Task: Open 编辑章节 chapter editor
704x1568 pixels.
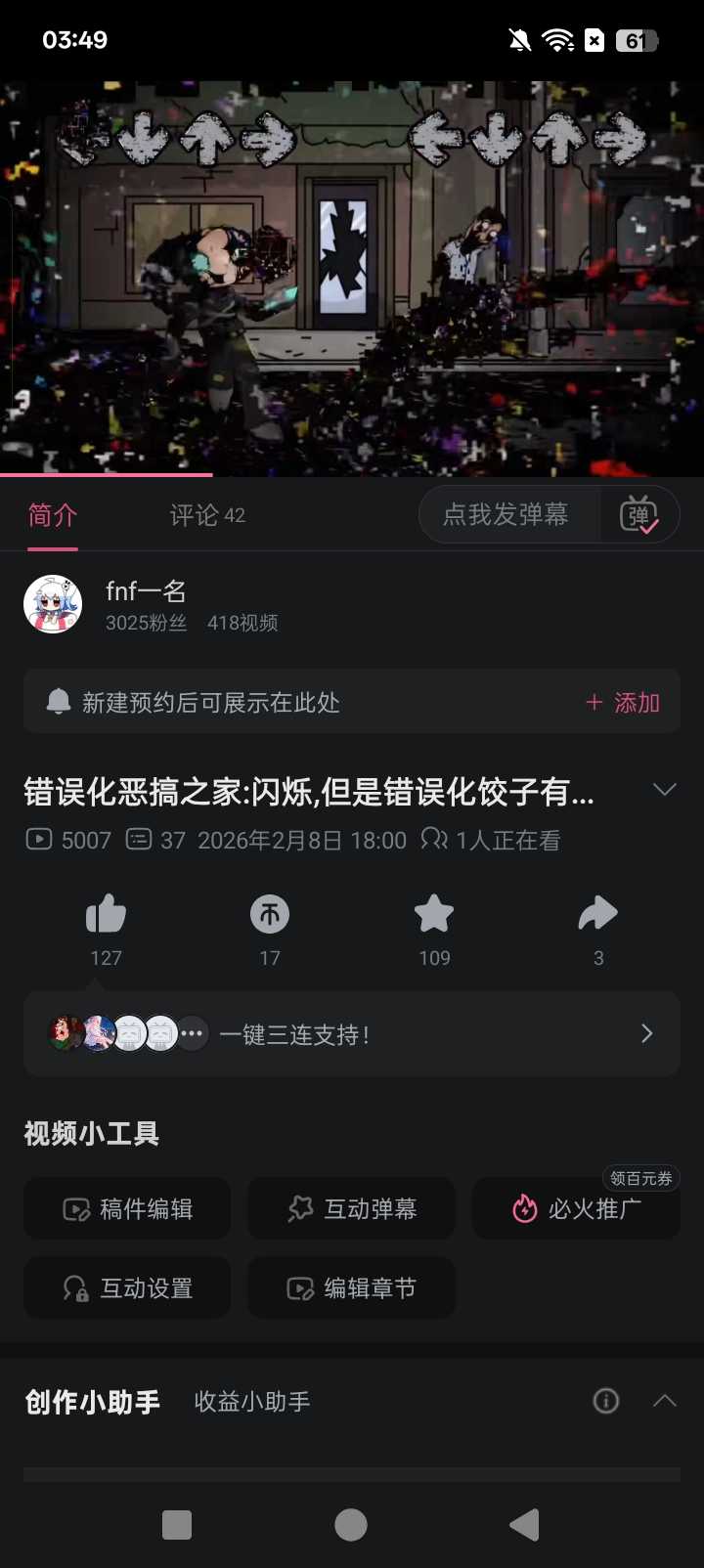Action: click(352, 1288)
